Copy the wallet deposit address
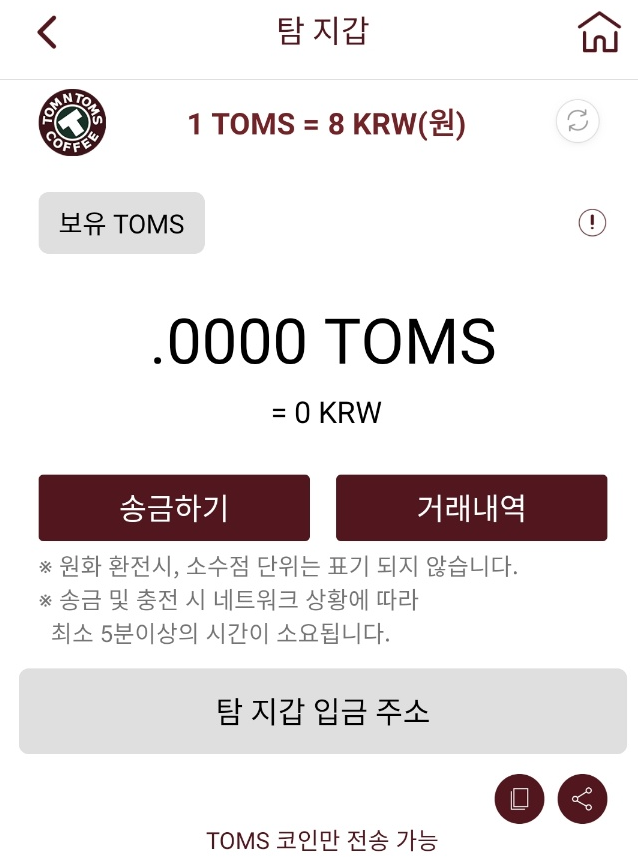Screen dimensions: 638x862 click(519, 799)
